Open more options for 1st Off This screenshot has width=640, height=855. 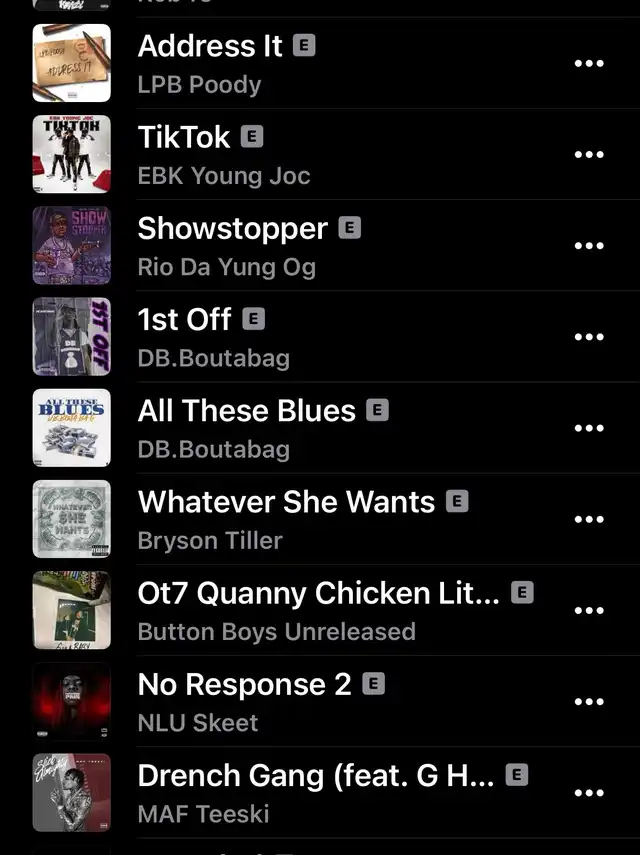point(589,336)
